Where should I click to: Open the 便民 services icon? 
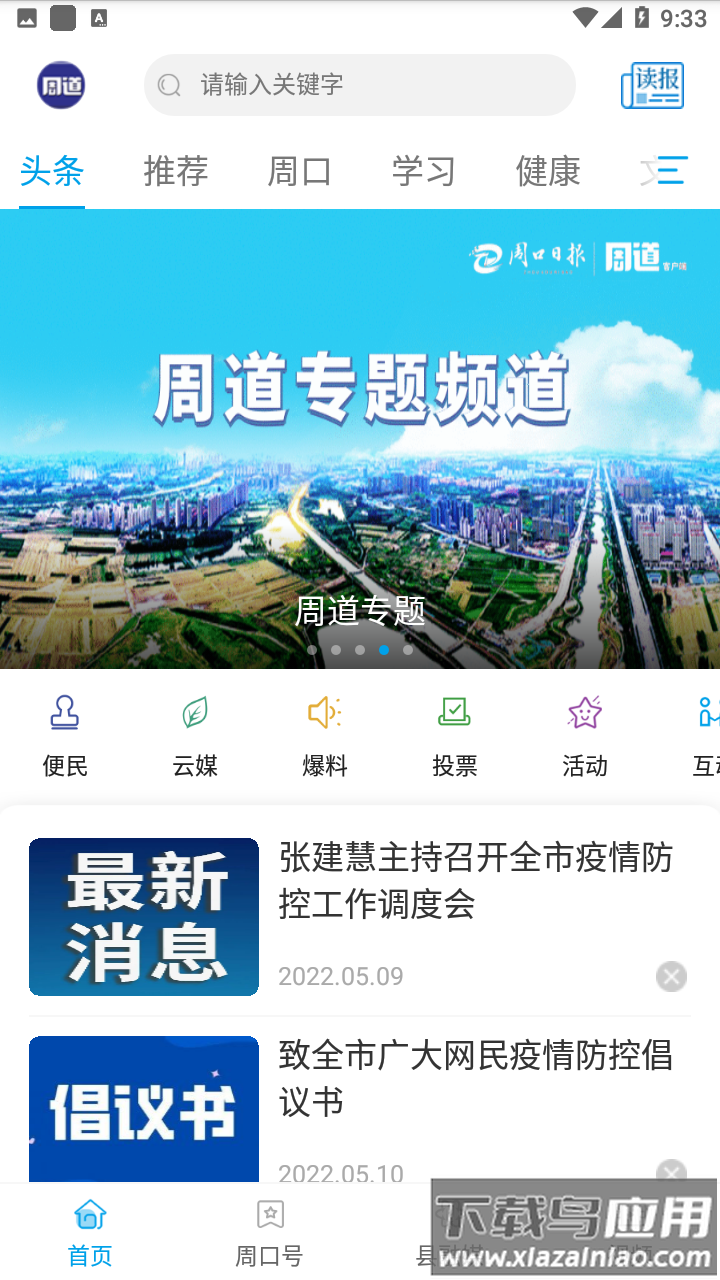coord(64,730)
